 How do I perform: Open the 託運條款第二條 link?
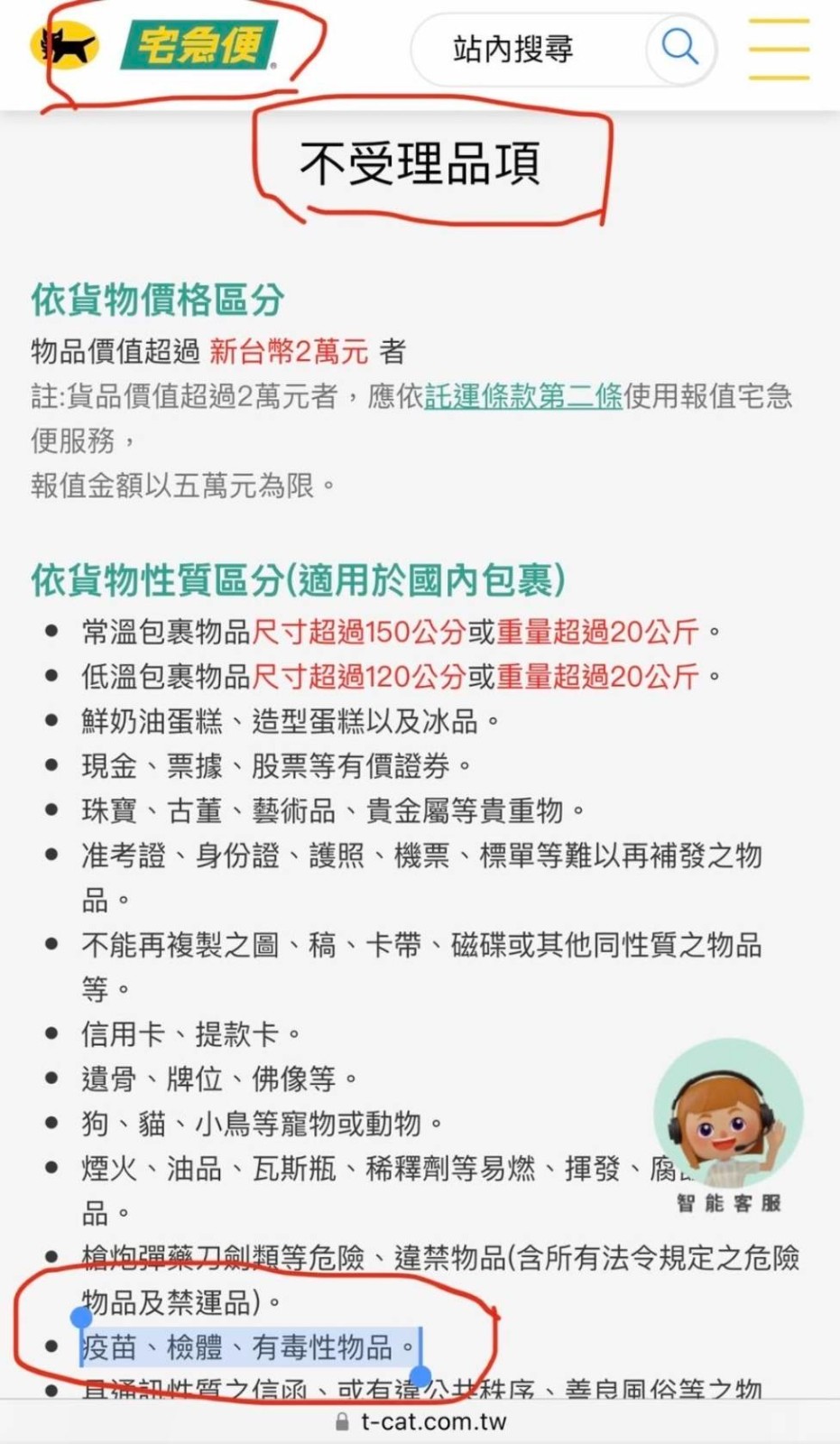[523, 396]
